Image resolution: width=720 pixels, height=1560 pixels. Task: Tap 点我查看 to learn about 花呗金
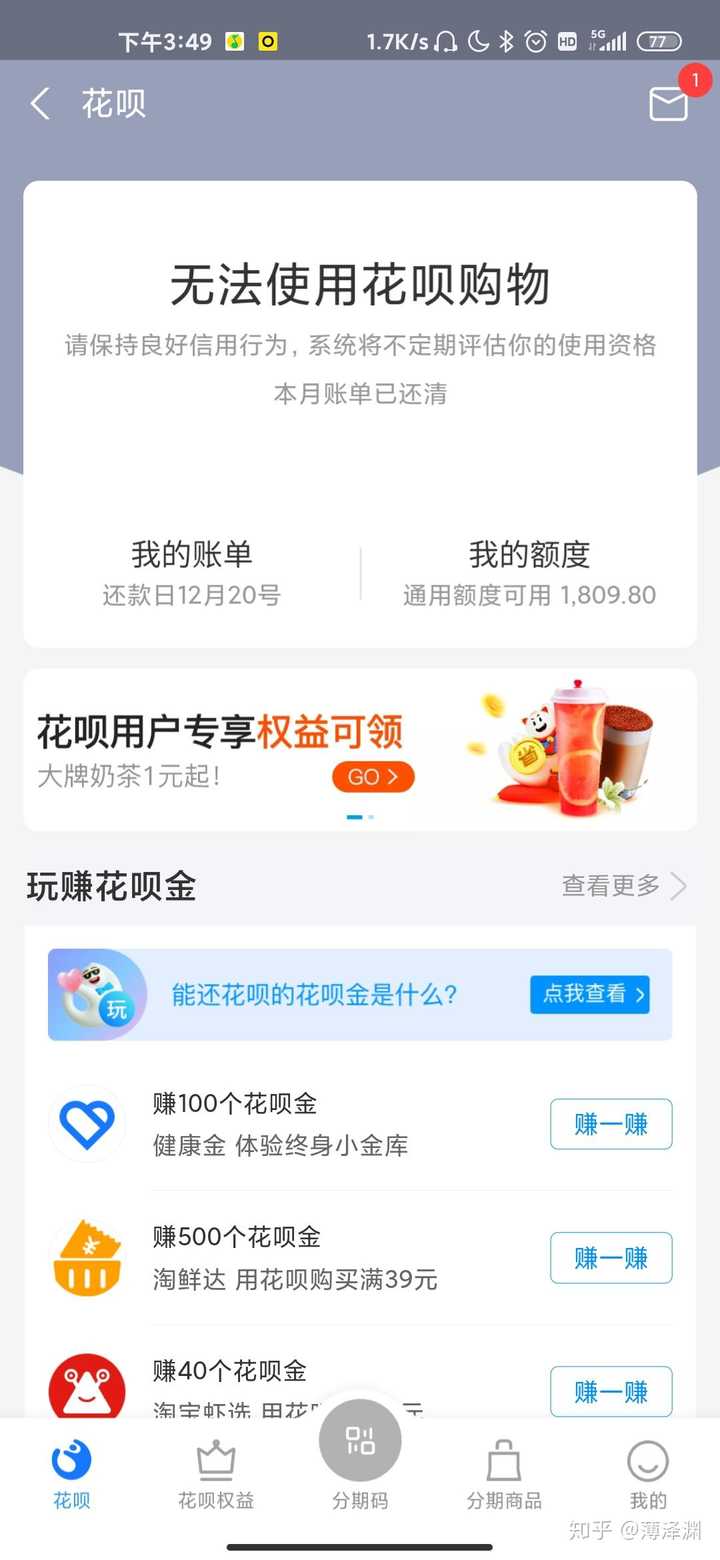pyautogui.click(x=589, y=995)
